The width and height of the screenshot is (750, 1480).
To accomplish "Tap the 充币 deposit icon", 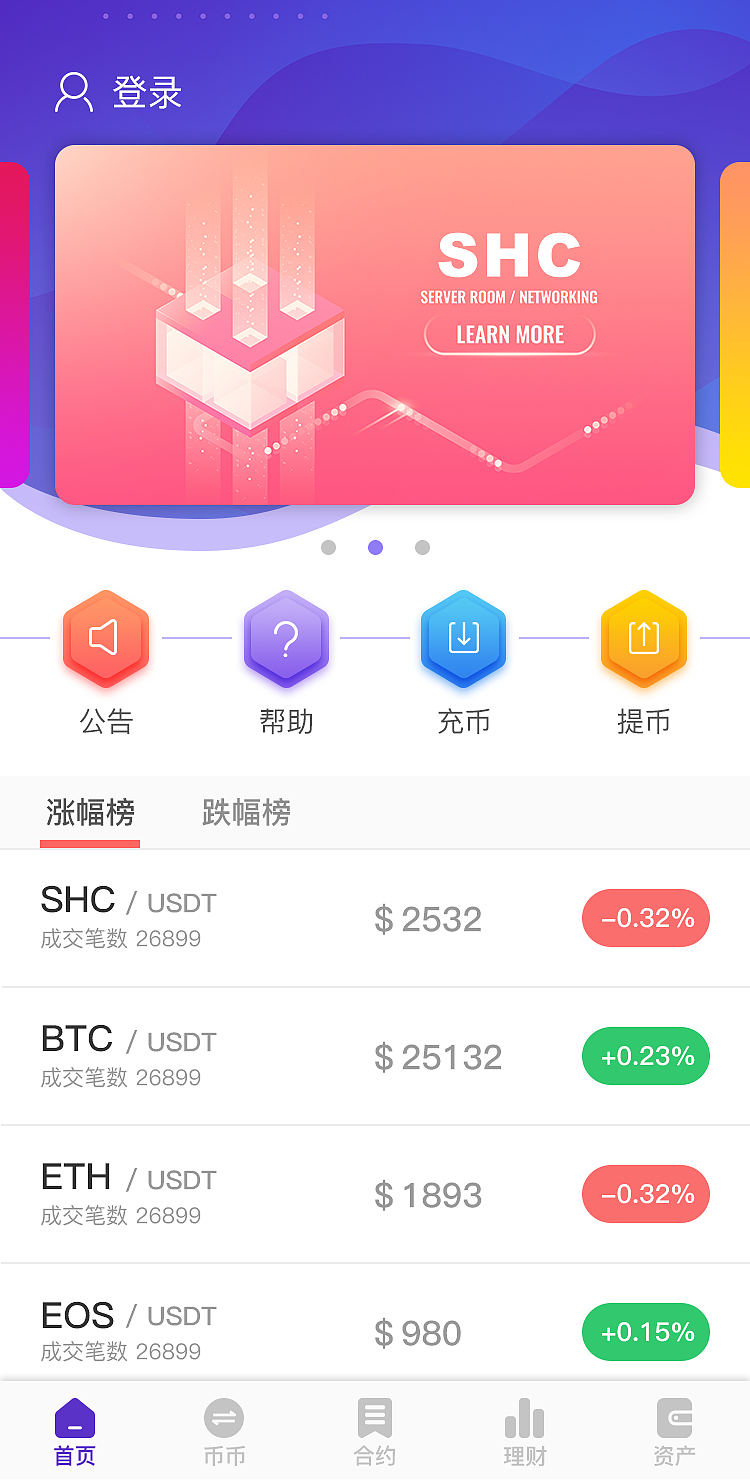I will point(463,638).
